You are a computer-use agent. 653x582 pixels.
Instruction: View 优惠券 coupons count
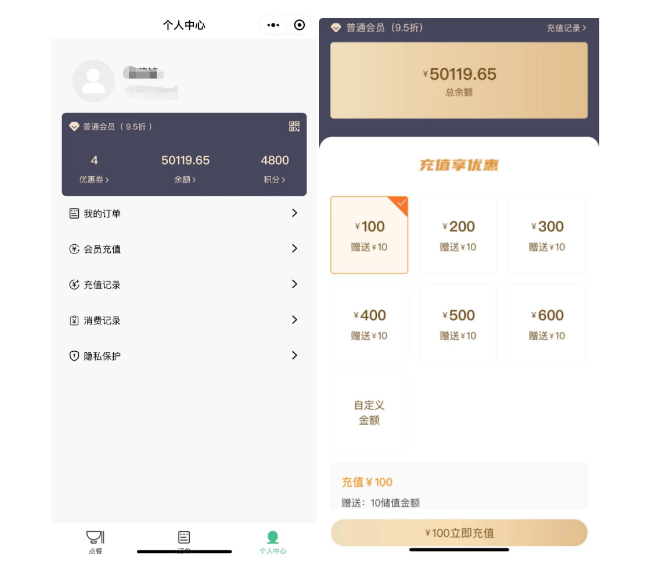point(94,169)
